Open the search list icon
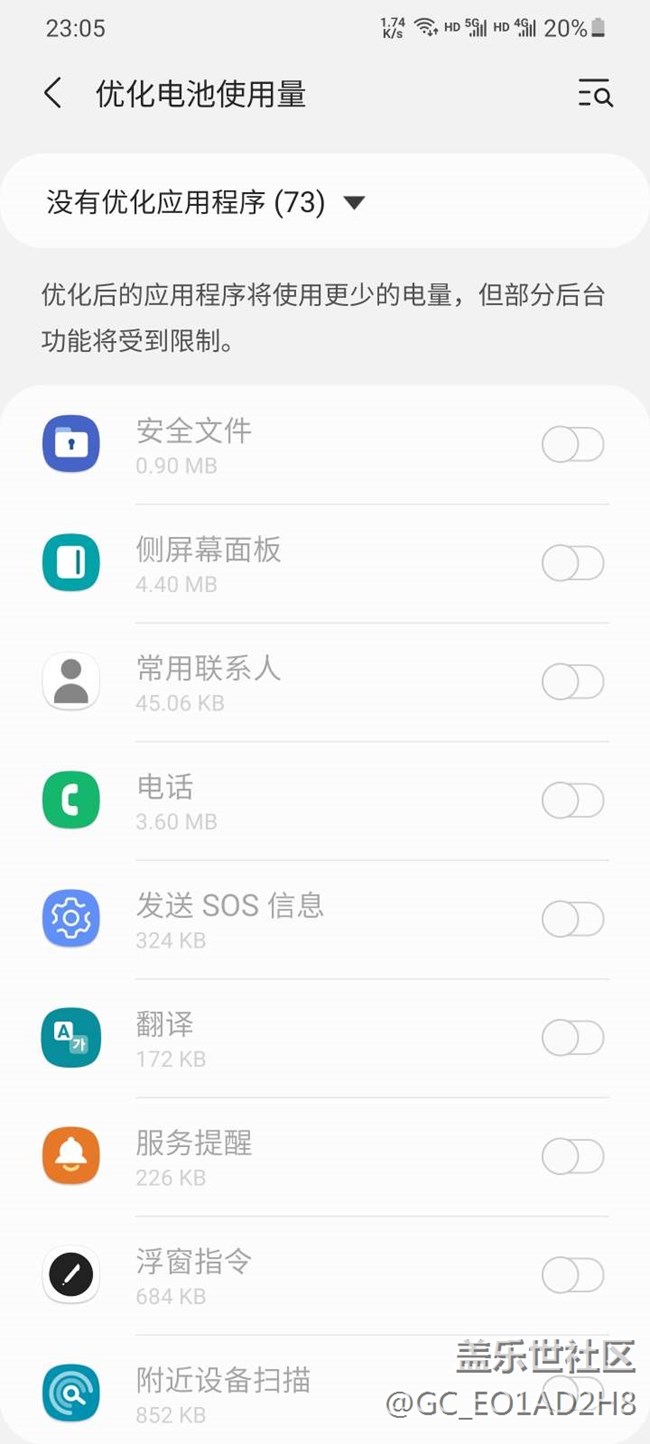 pos(595,94)
